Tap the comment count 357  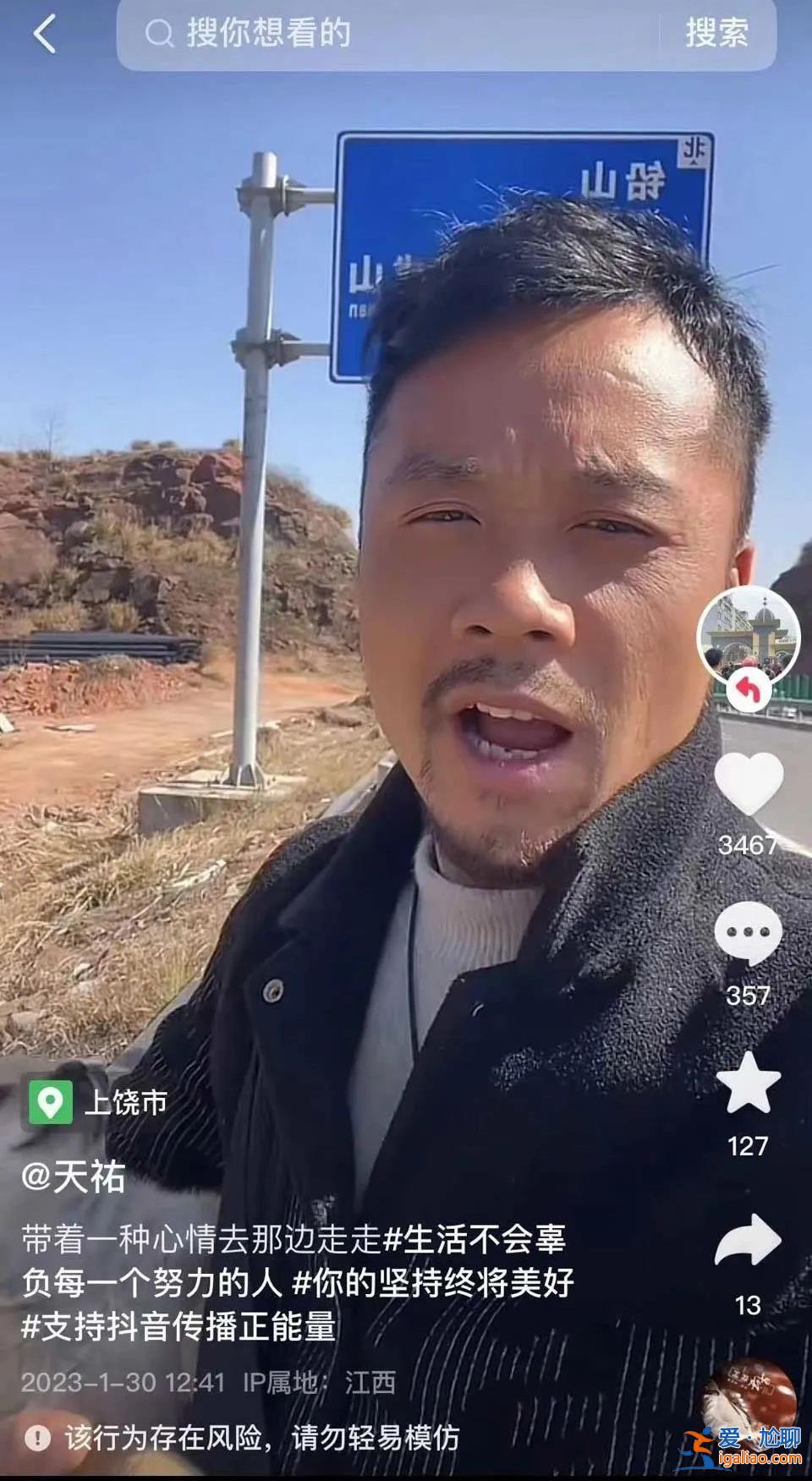(x=749, y=994)
